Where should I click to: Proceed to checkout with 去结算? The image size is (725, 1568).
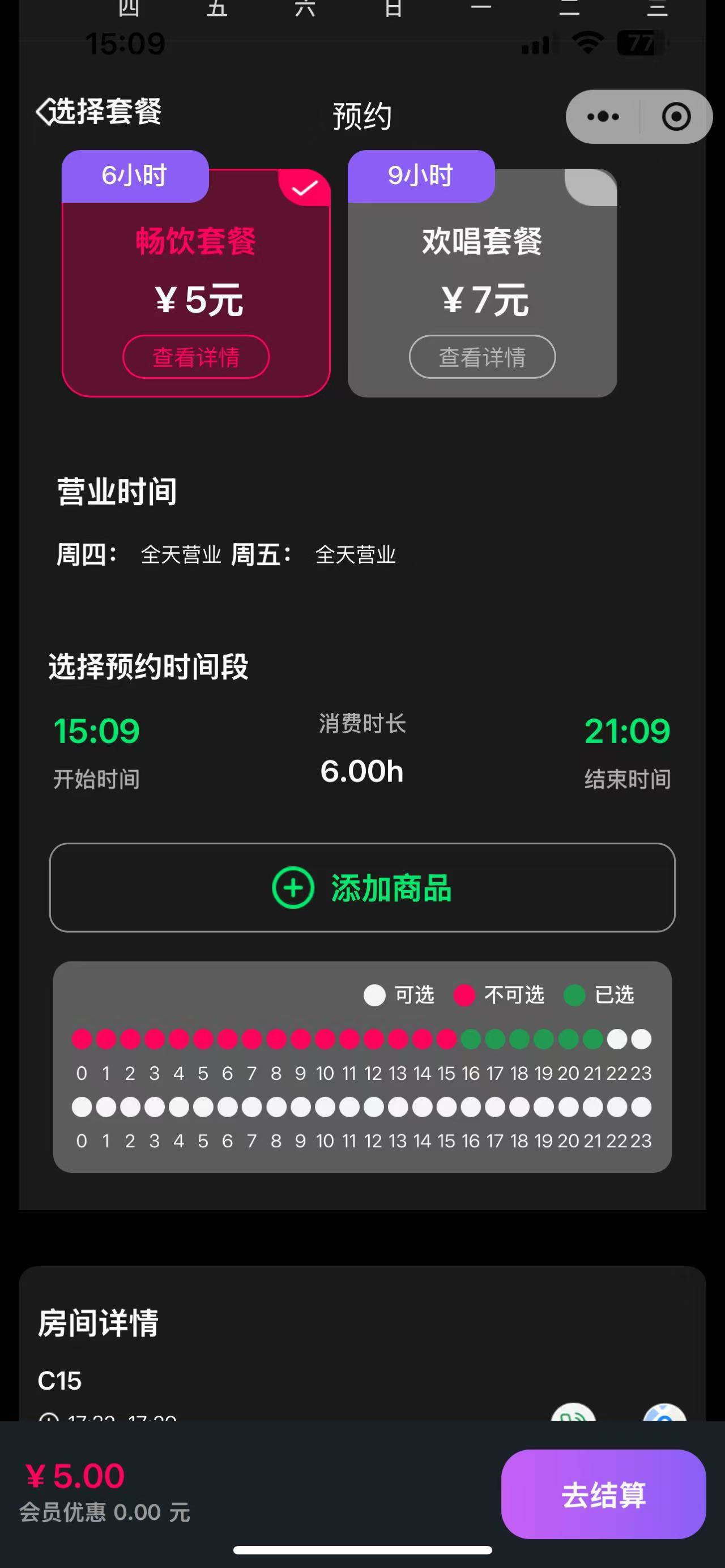click(x=603, y=1495)
